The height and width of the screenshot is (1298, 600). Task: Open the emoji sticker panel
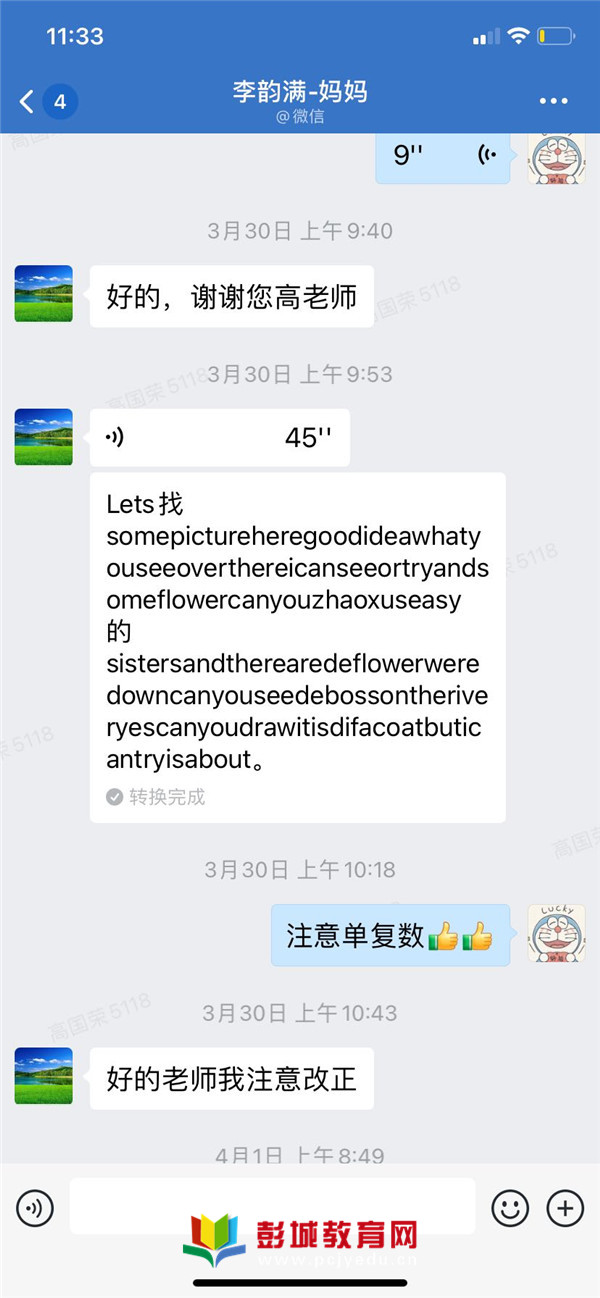(x=510, y=1209)
